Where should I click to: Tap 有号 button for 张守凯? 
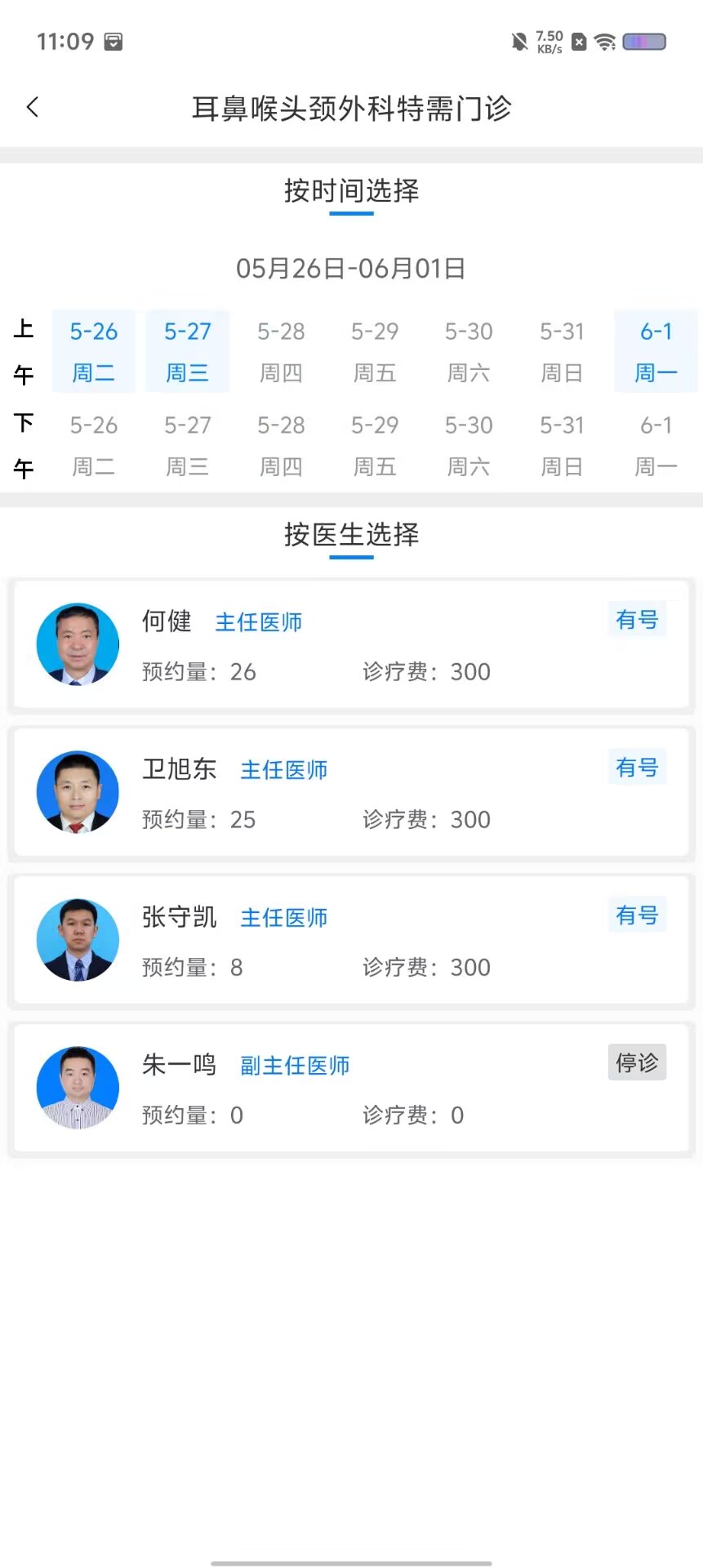tap(637, 915)
